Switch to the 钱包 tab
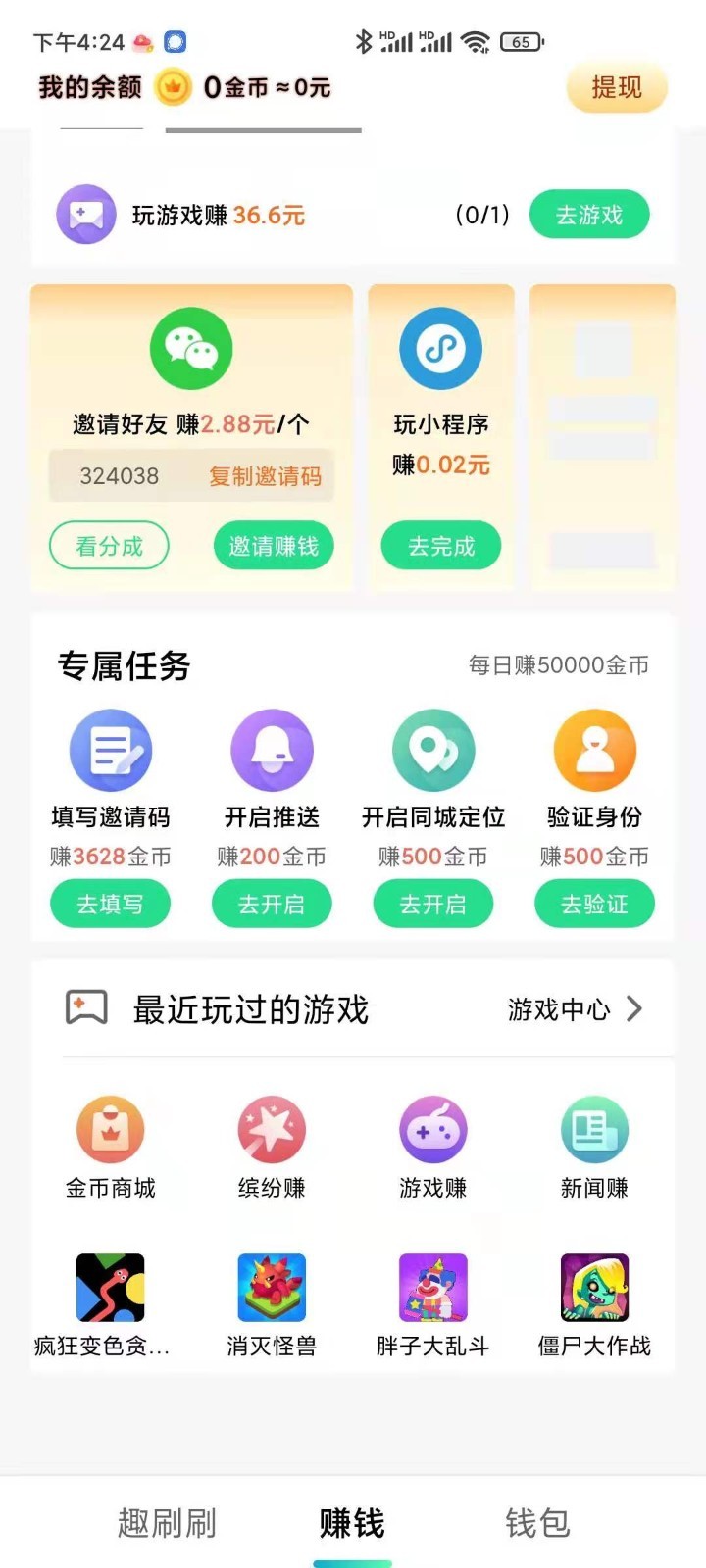 tap(536, 1523)
